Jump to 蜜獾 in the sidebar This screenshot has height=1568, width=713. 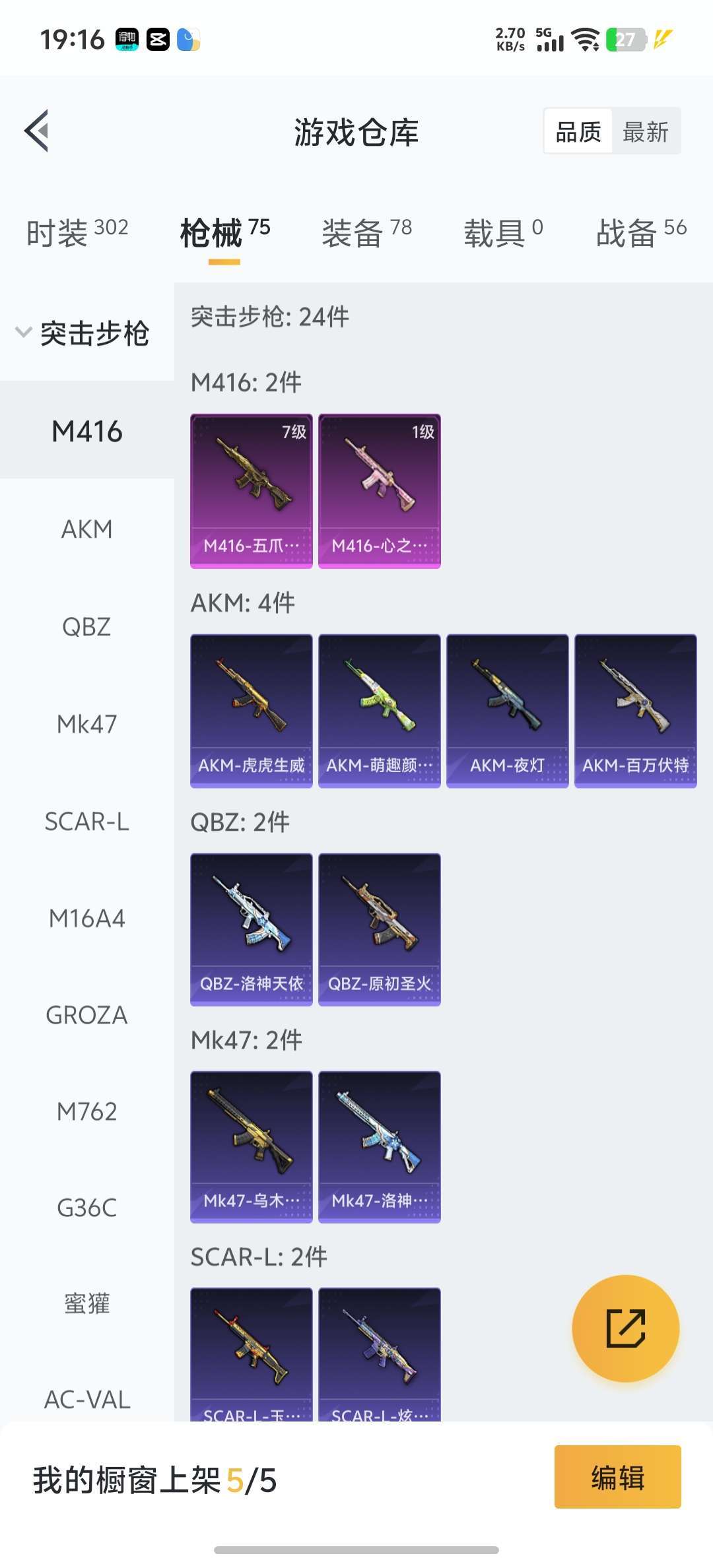pyautogui.click(x=87, y=1304)
